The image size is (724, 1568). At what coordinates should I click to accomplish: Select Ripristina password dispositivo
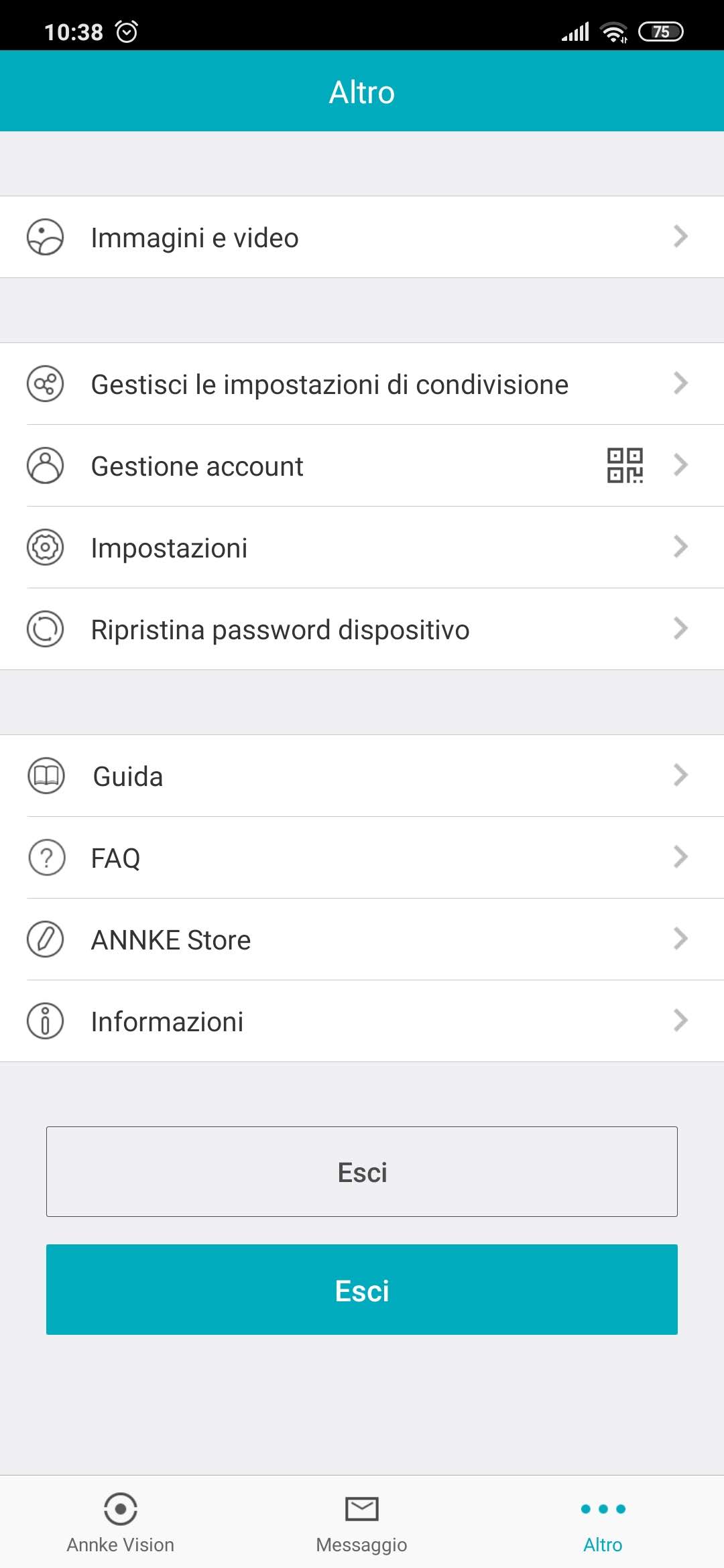tap(362, 629)
